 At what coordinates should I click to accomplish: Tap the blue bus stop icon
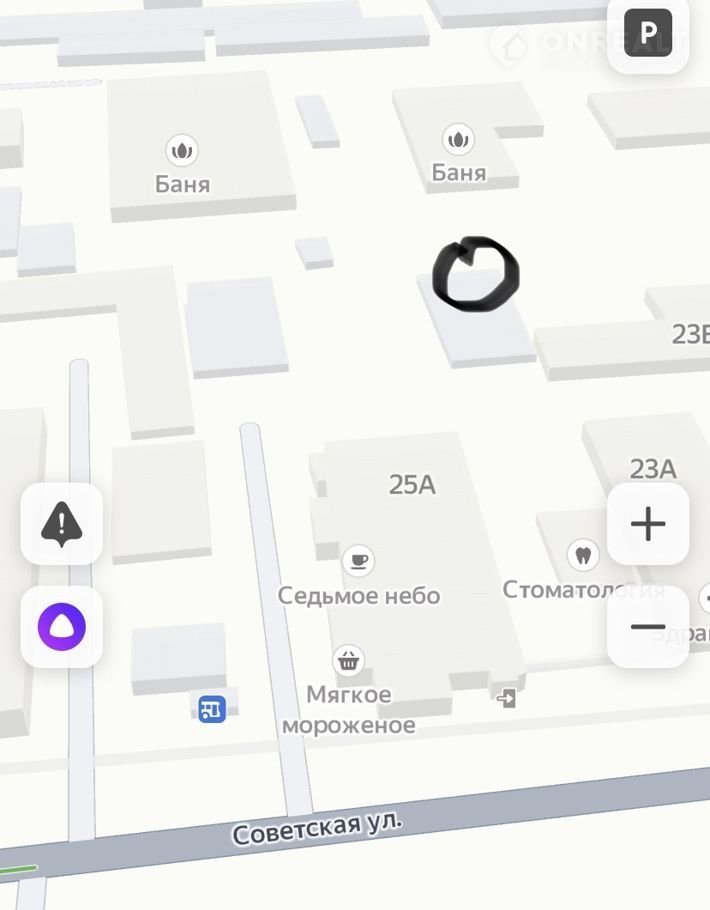[x=211, y=709]
